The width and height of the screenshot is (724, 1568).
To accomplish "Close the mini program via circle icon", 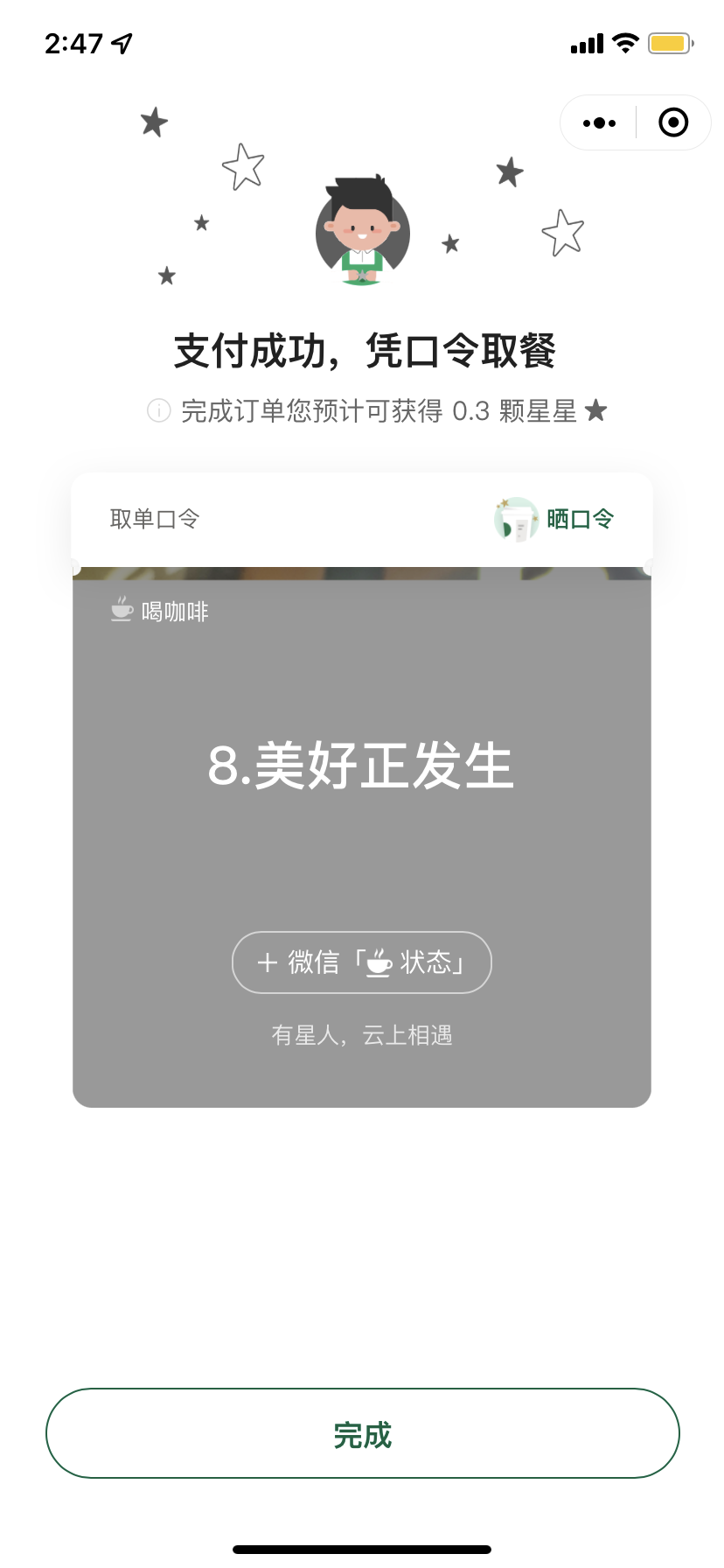I will click(x=672, y=123).
